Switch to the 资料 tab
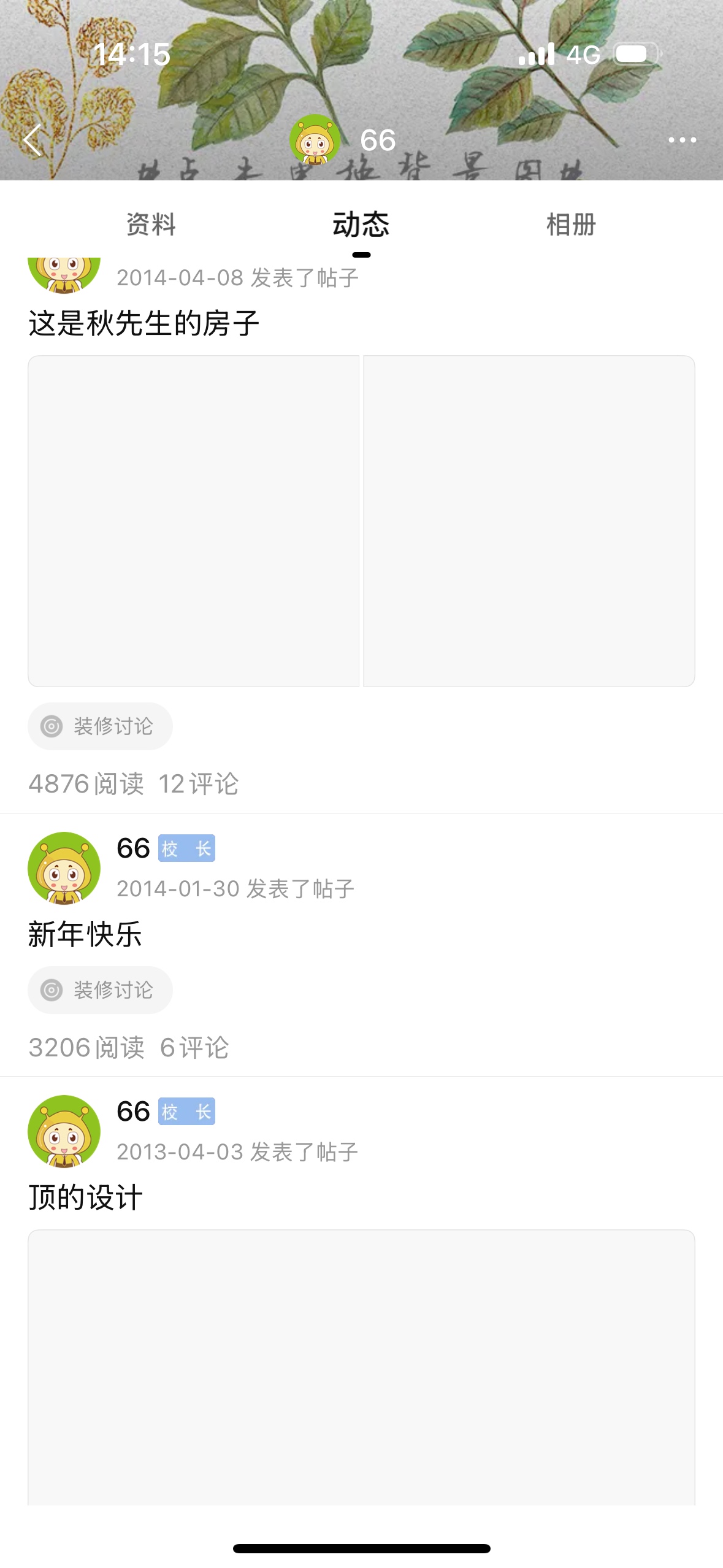This screenshot has width=723, height=1568. click(x=151, y=225)
